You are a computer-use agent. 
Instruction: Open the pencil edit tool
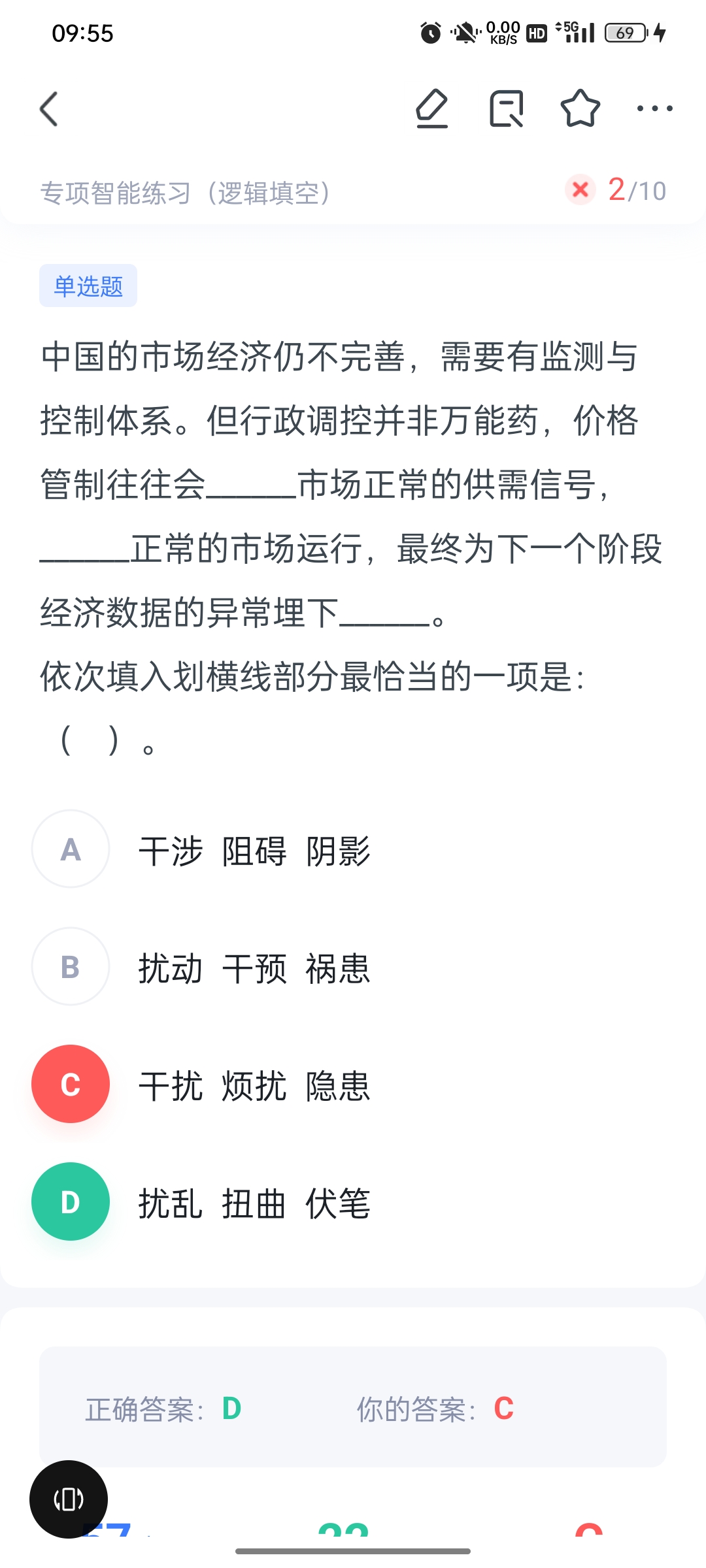432,108
